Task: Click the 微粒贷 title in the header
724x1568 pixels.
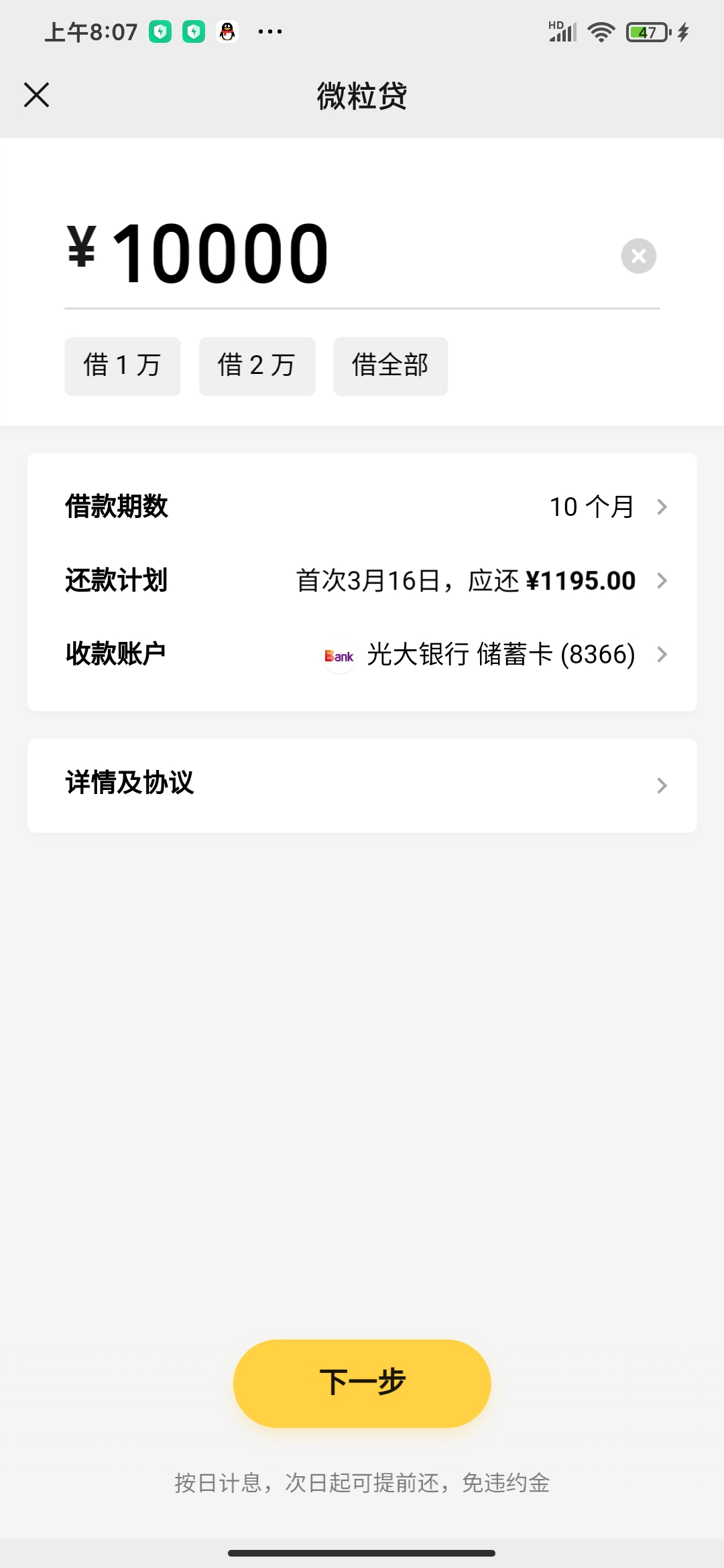Action: 362,94
